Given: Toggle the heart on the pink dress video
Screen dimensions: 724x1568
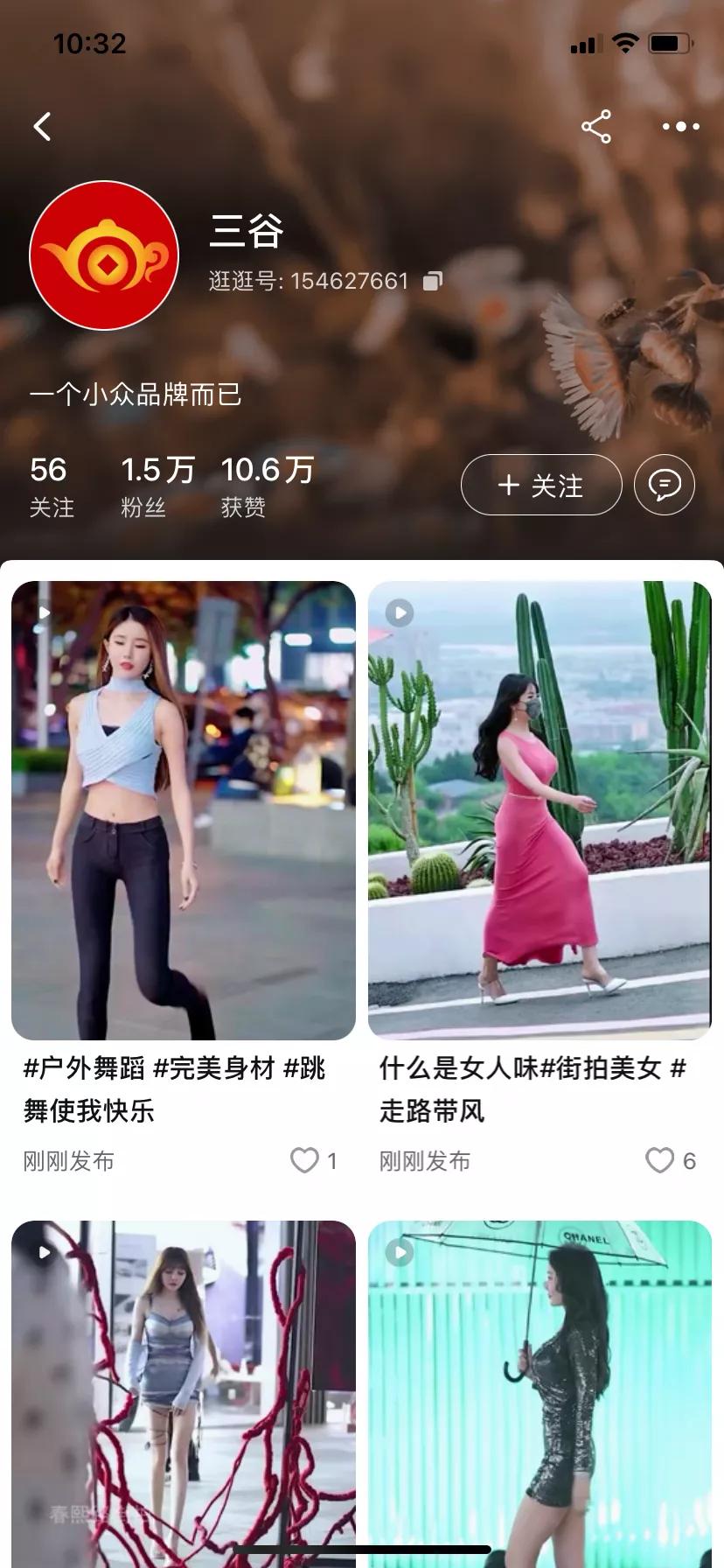Looking at the screenshot, I should [x=659, y=1160].
